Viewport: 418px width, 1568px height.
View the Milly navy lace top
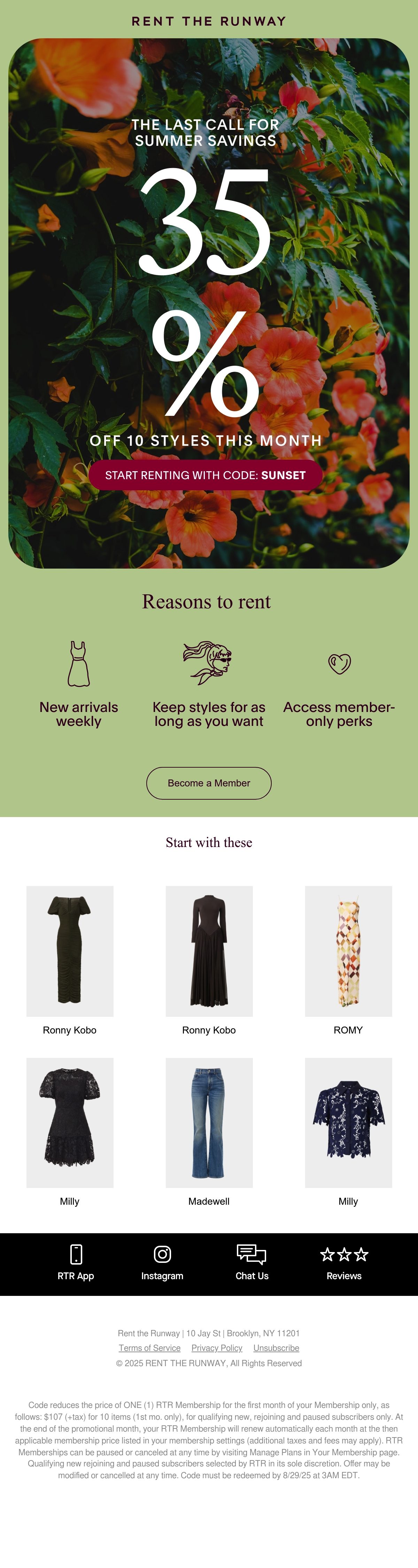349,1123
